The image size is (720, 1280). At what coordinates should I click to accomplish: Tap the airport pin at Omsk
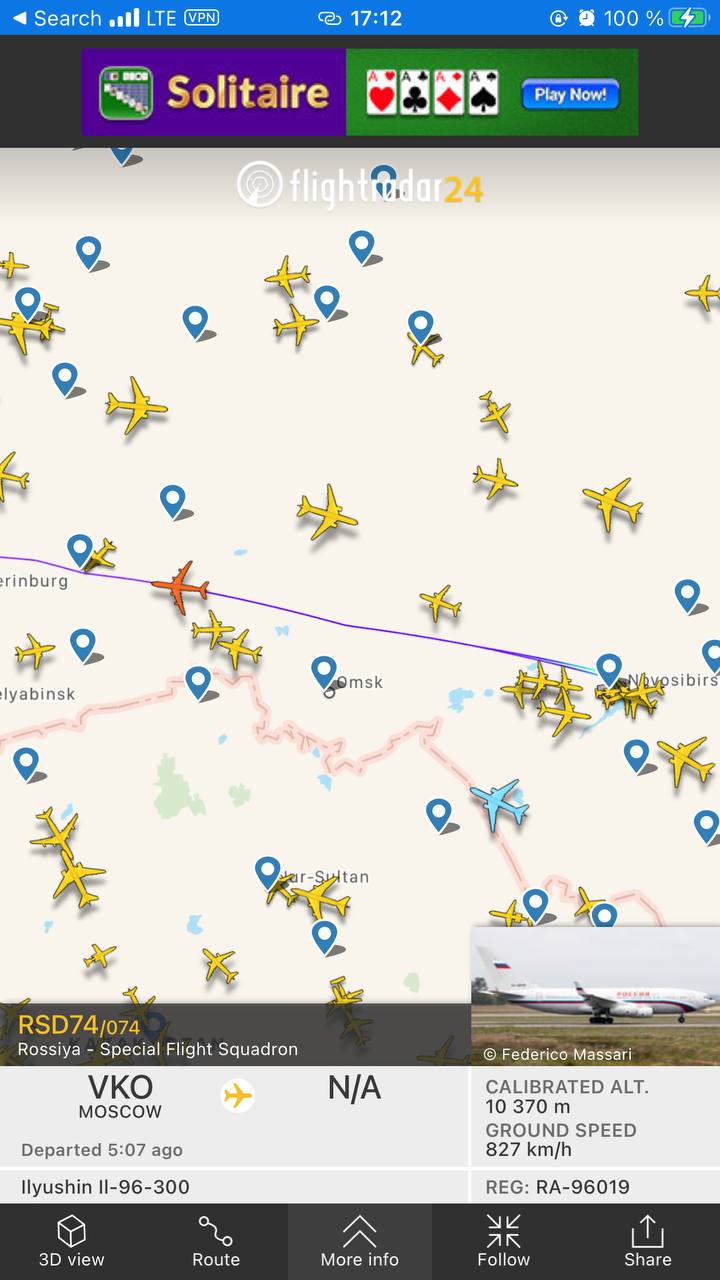pyautogui.click(x=323, y=670)
